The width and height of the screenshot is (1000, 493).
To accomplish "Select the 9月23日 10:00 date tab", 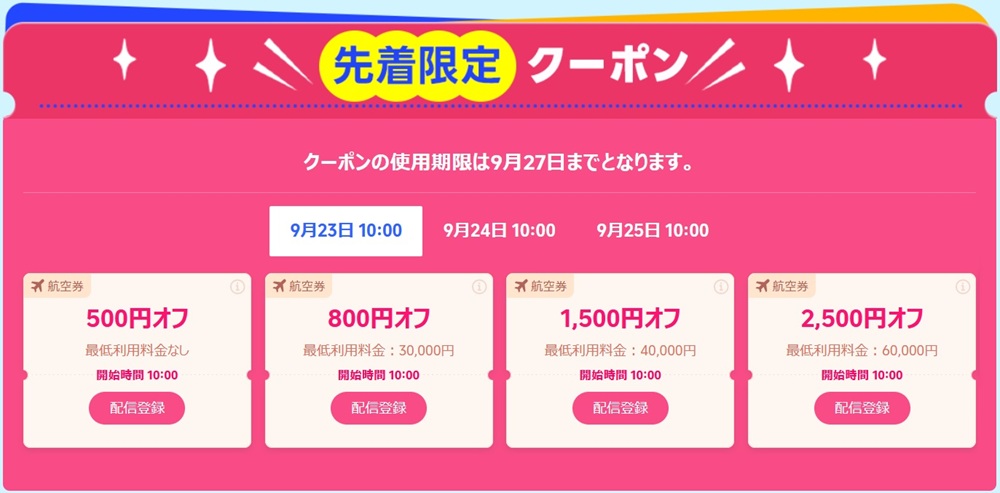I will coord(346,231).
